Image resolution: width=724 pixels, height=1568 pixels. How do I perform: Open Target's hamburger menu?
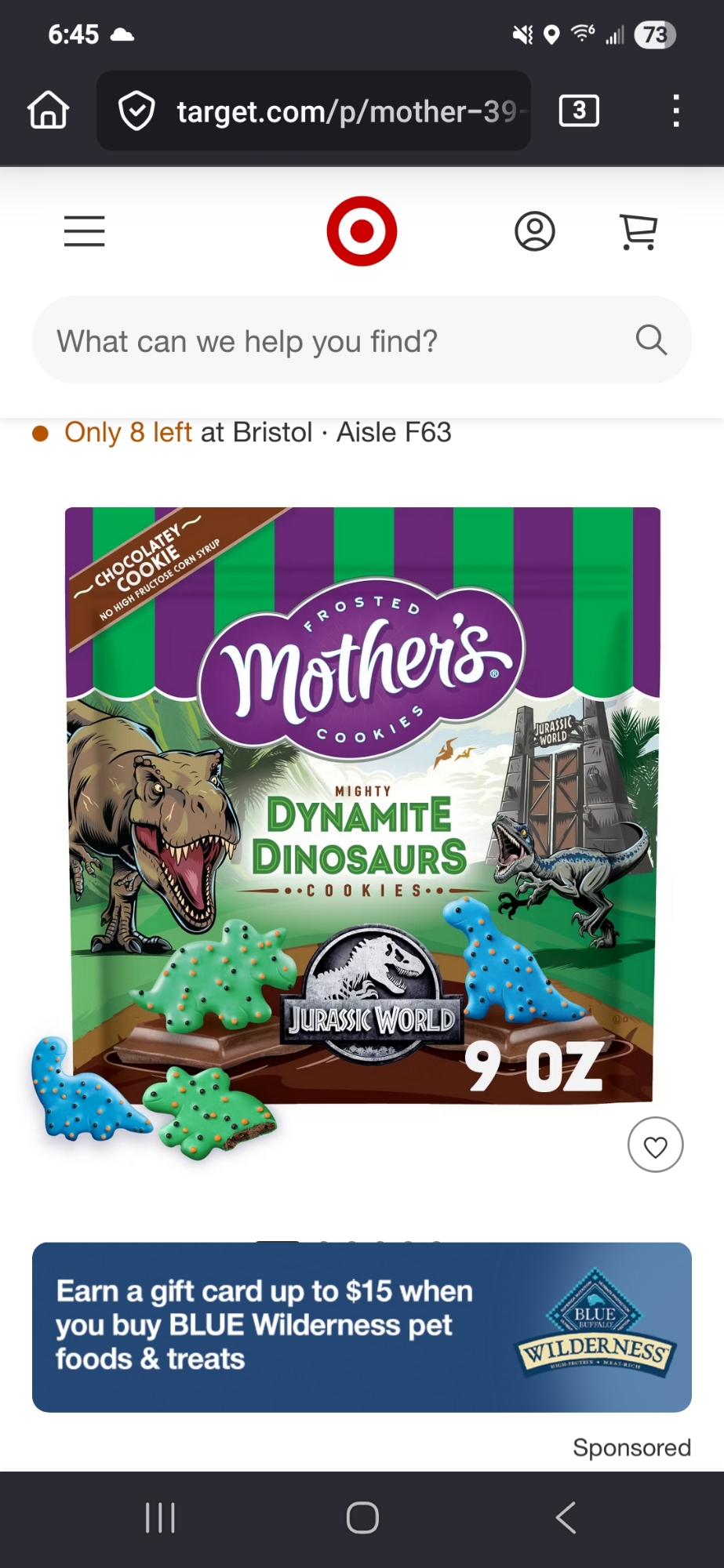[85, 231]
